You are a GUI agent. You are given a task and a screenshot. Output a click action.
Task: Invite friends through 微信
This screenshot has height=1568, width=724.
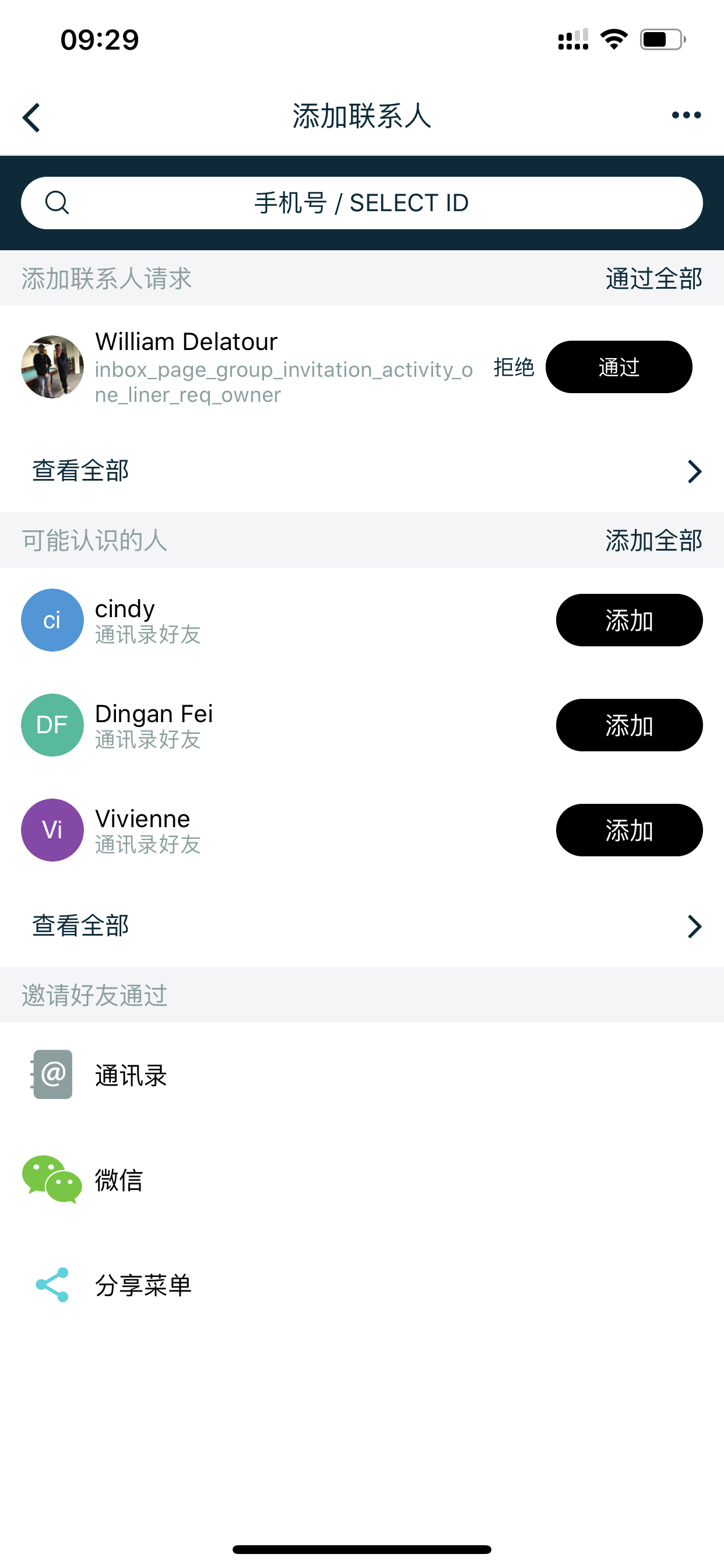119,1180
